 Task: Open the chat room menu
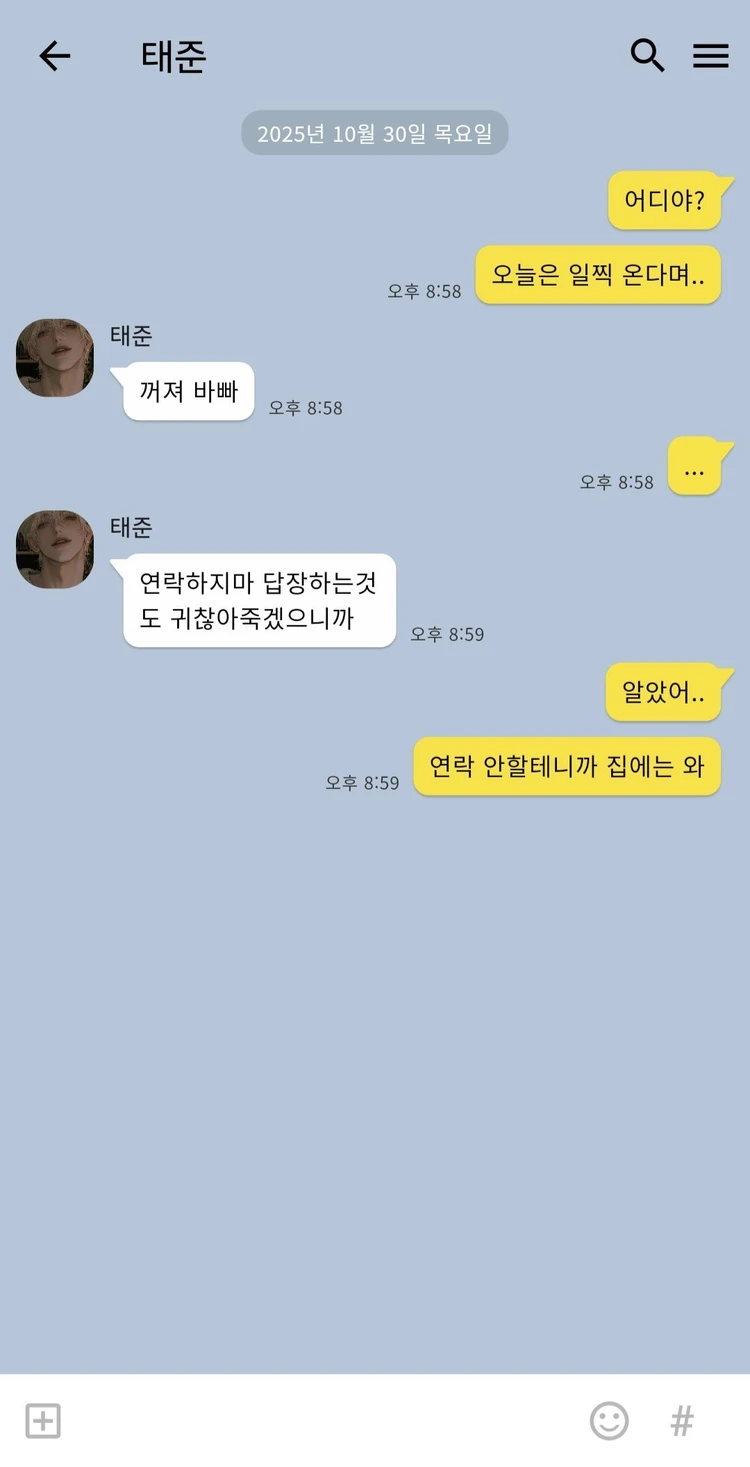pos(710,56)
